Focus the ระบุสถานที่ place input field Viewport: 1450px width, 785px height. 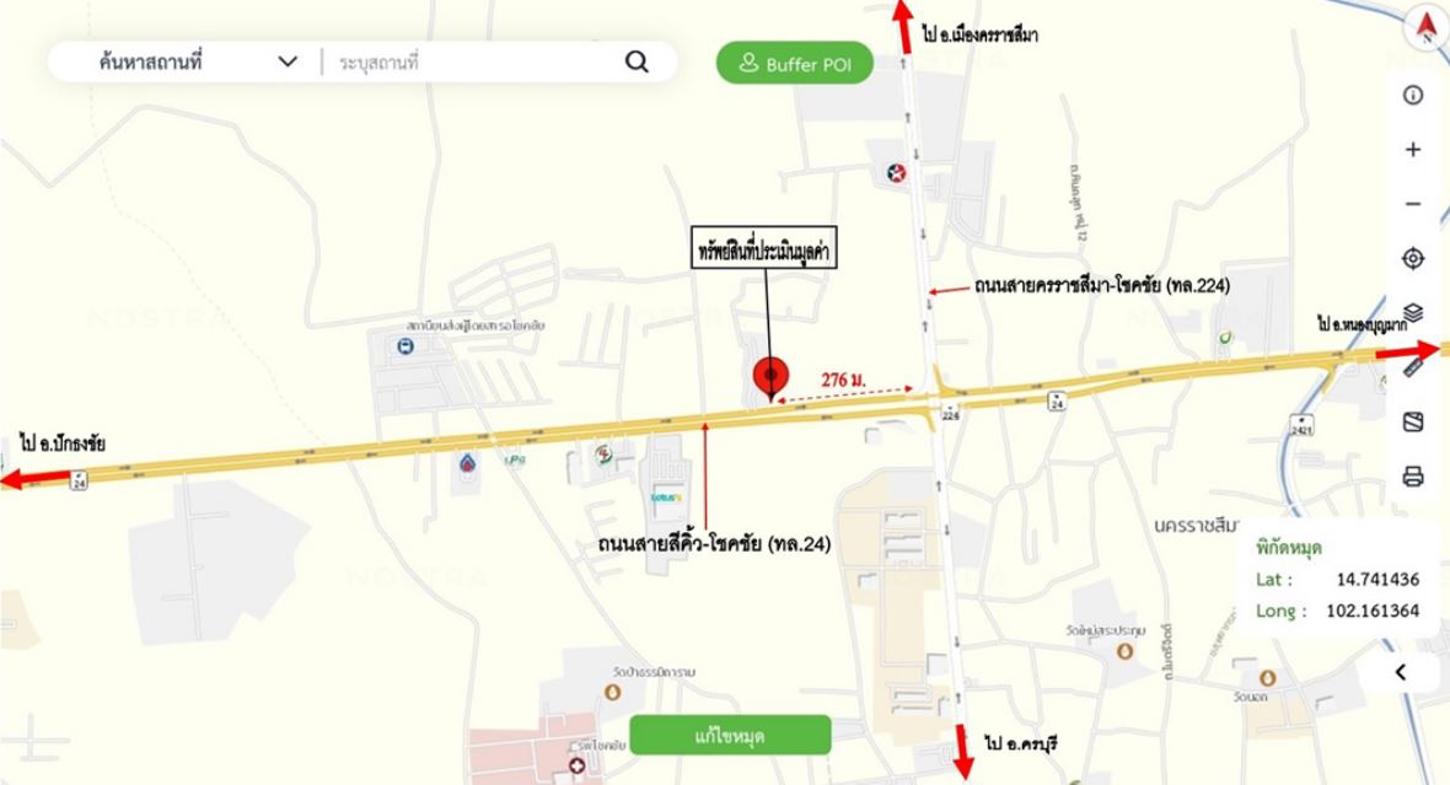click(x=470, y=62)
